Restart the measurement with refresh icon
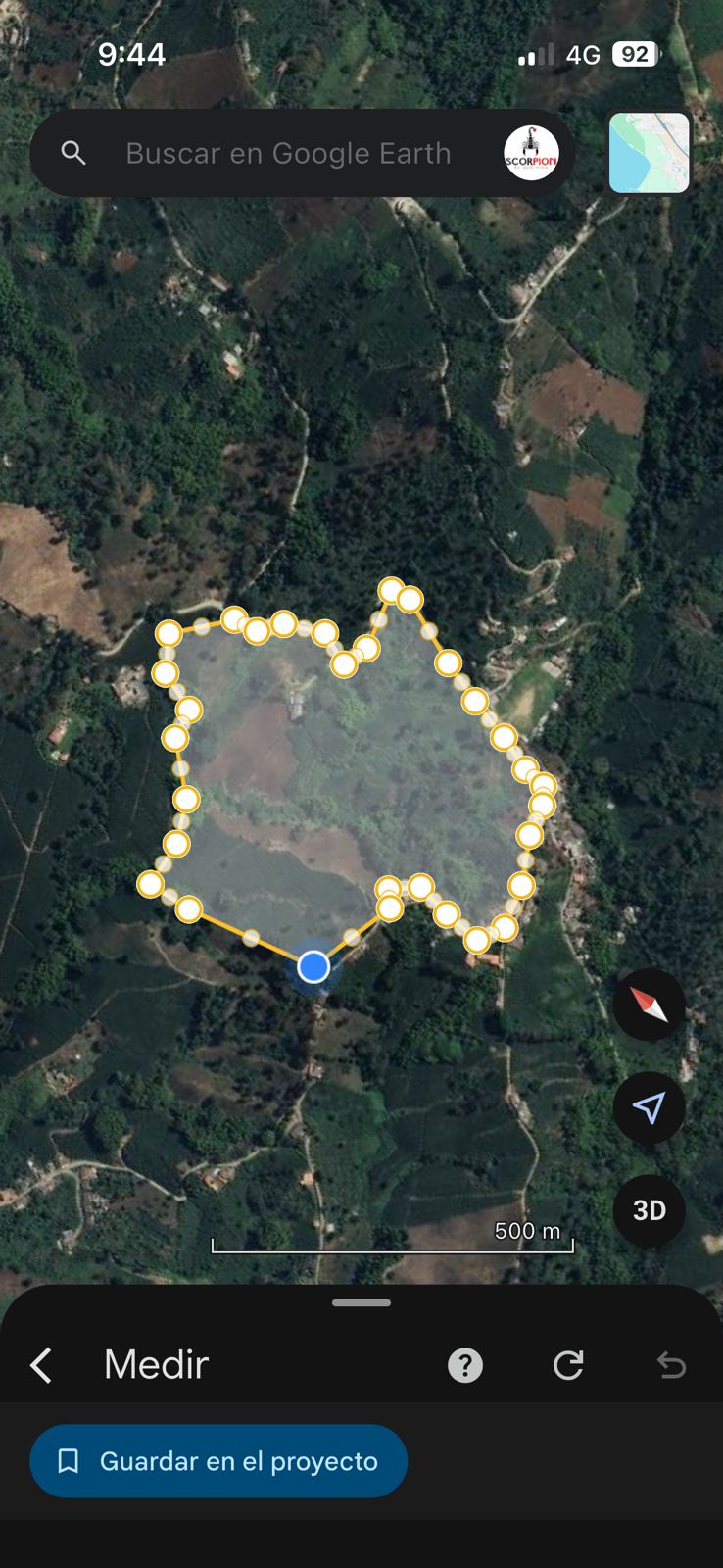Viewport: 723px width, 1568px height. click(568, 1364)
